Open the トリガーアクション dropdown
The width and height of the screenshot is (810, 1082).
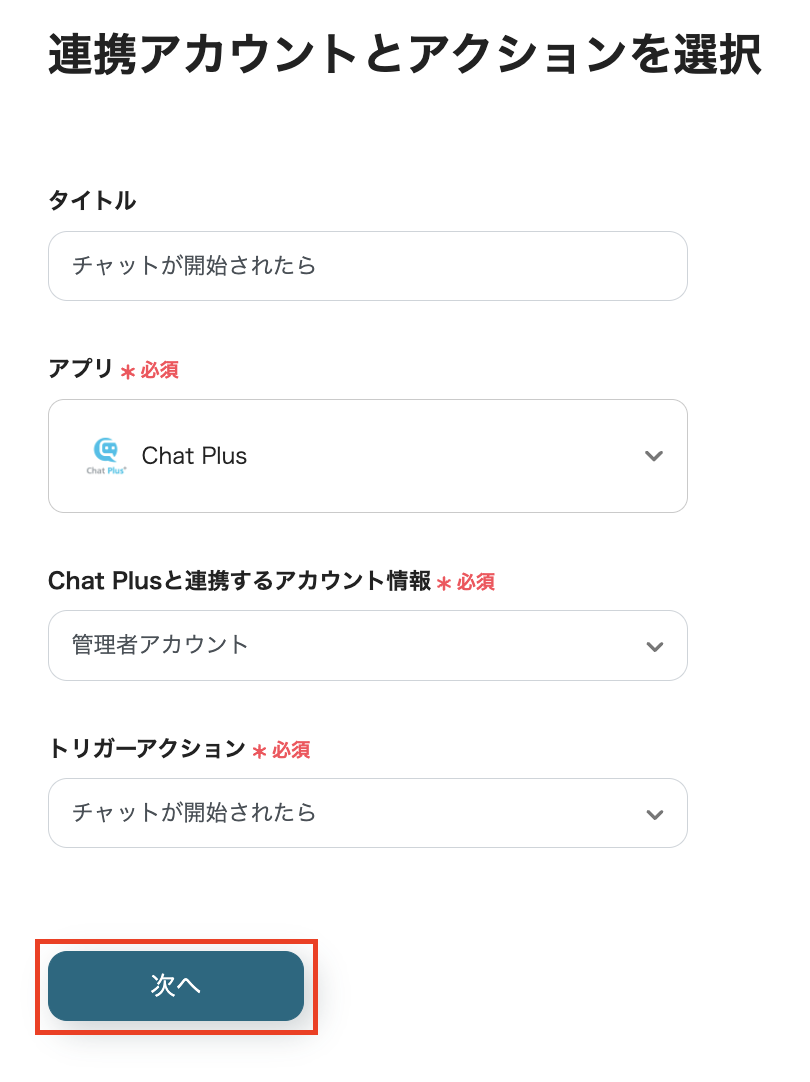click(x=367, y=813)
